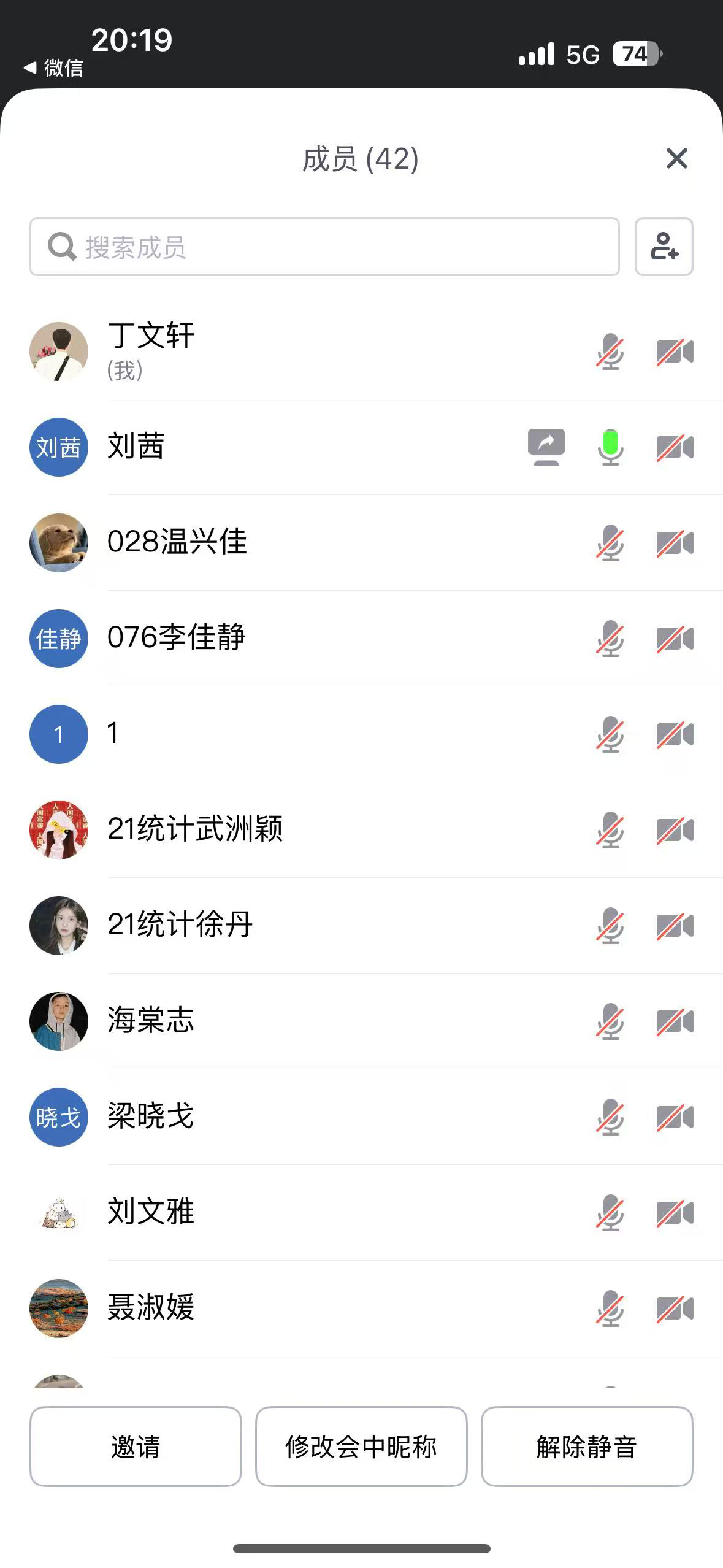723x1568 pixels.
Task: Open member row 梁晓戈
Action: [x=307, y=1116]
